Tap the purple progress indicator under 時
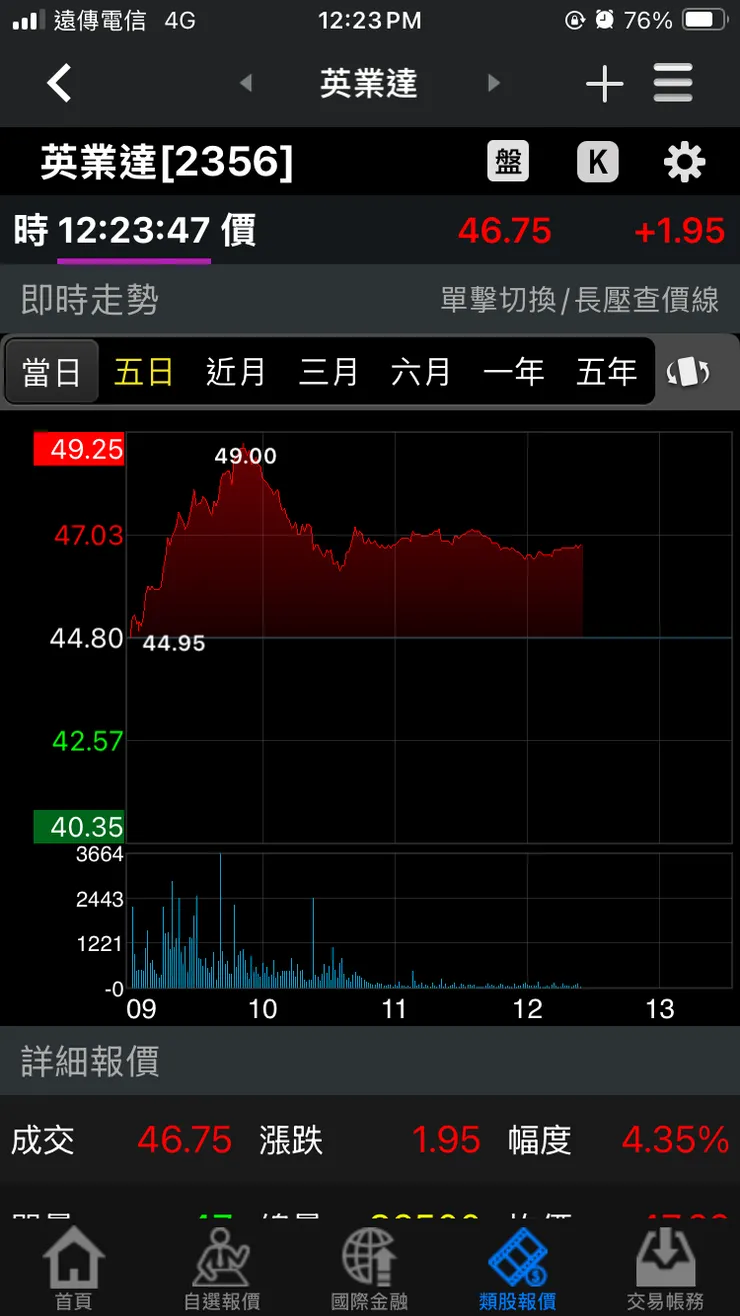740x1316 pixels. [x=133, y=259]
